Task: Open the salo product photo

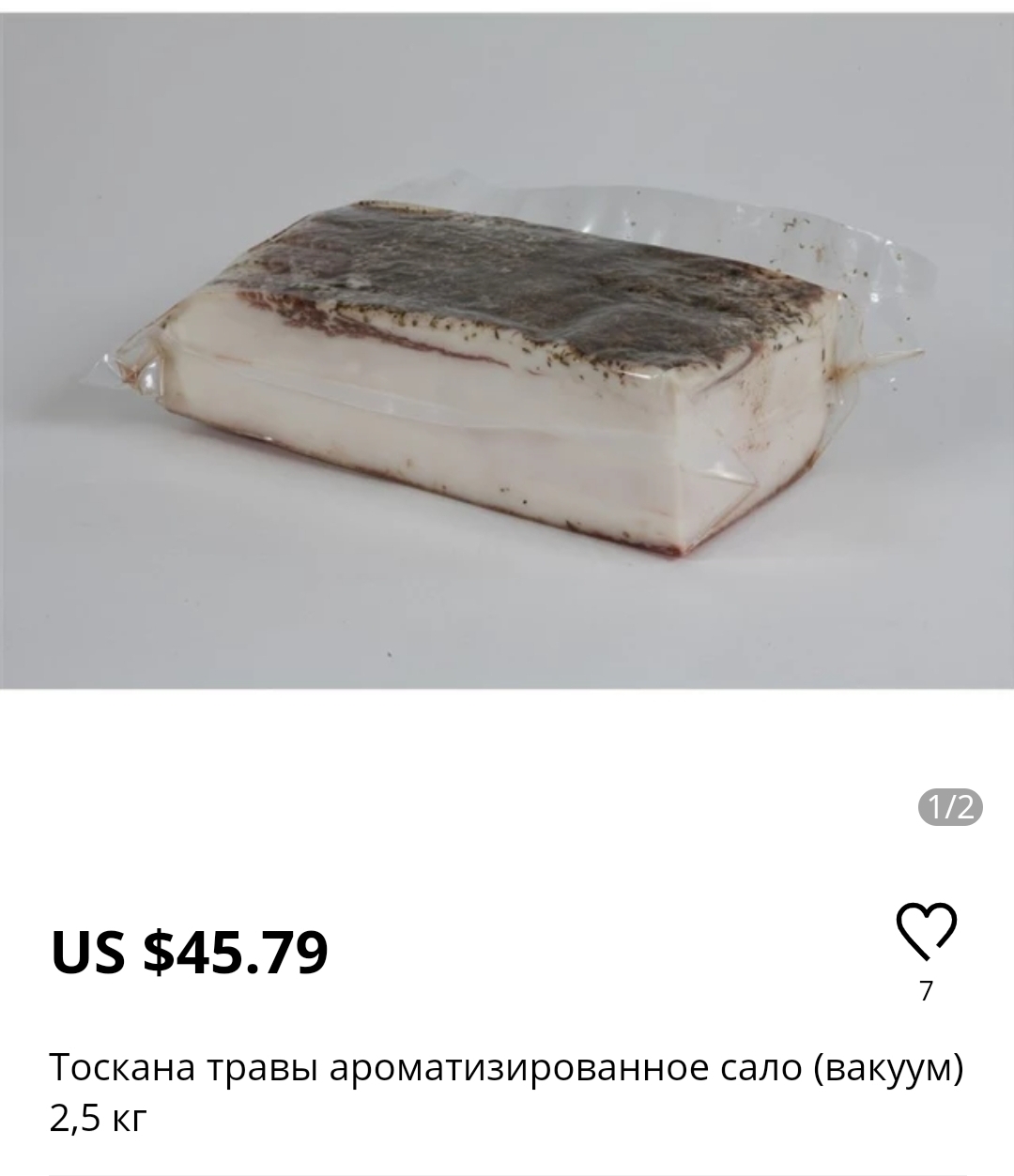Action: pos(507,375)
